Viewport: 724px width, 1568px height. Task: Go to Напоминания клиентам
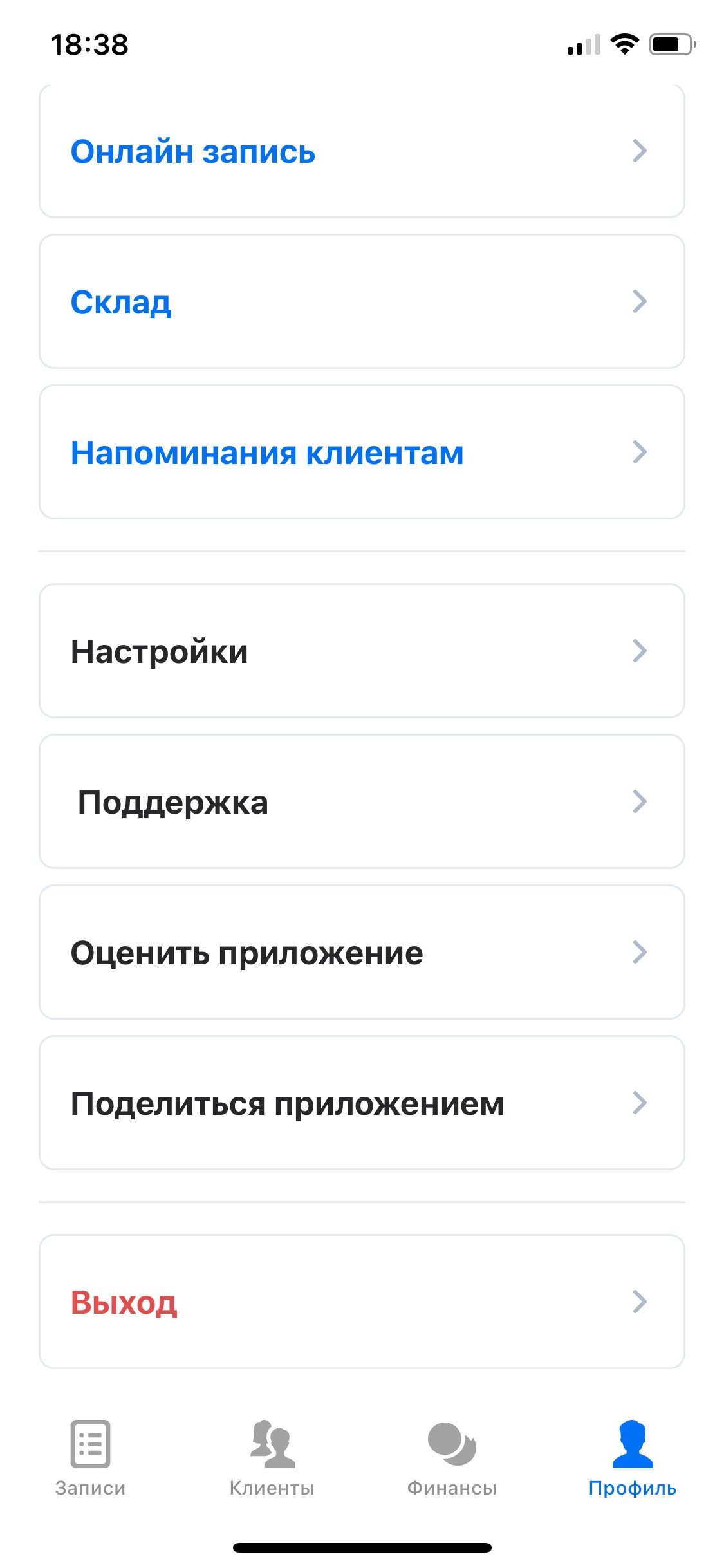(362, 452)
